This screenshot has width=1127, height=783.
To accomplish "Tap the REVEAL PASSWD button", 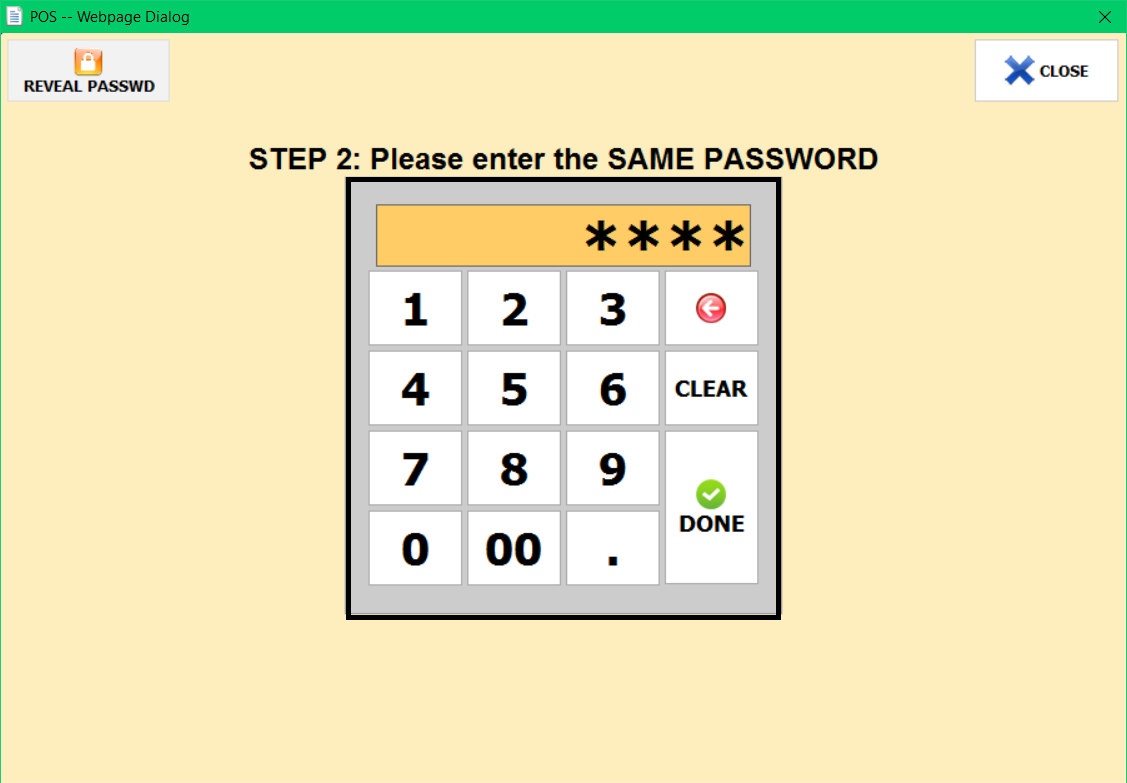I will pyautogui.click(x=88, y=71).
